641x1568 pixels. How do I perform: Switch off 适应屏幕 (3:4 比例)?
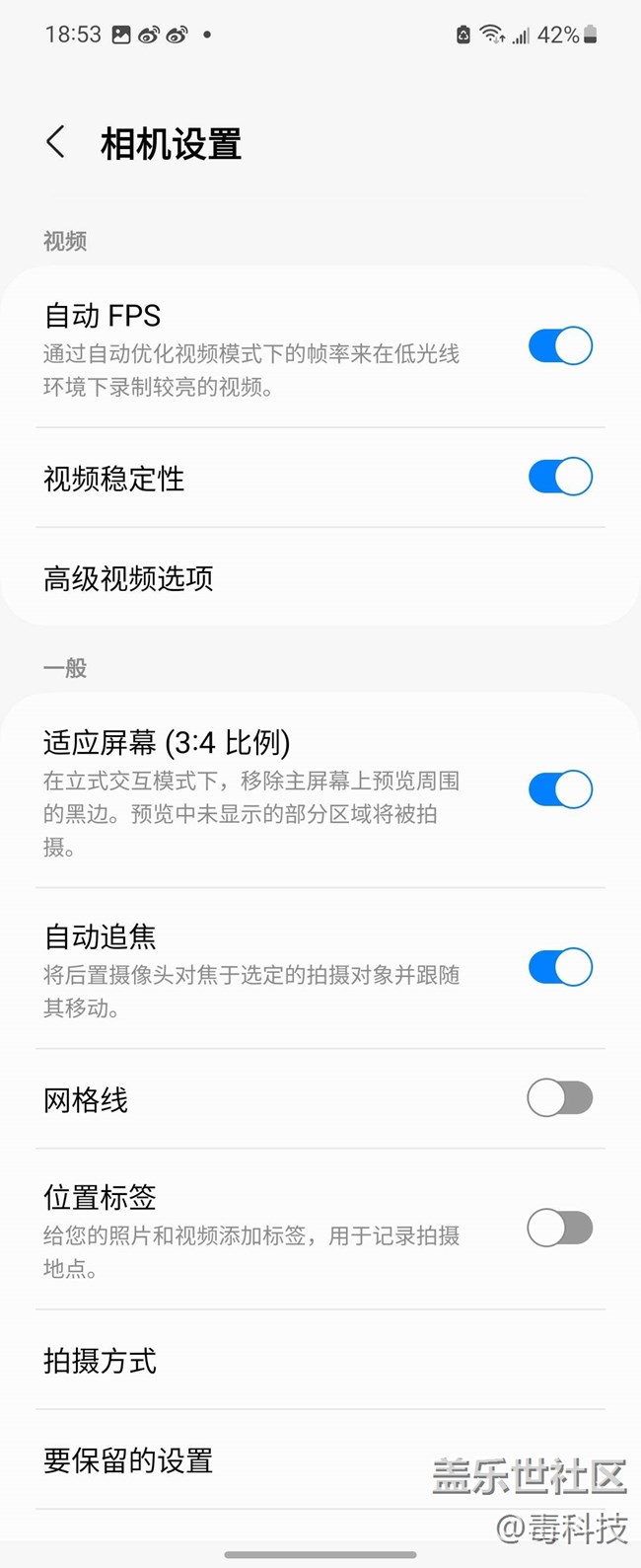click(x=560, y=790)
